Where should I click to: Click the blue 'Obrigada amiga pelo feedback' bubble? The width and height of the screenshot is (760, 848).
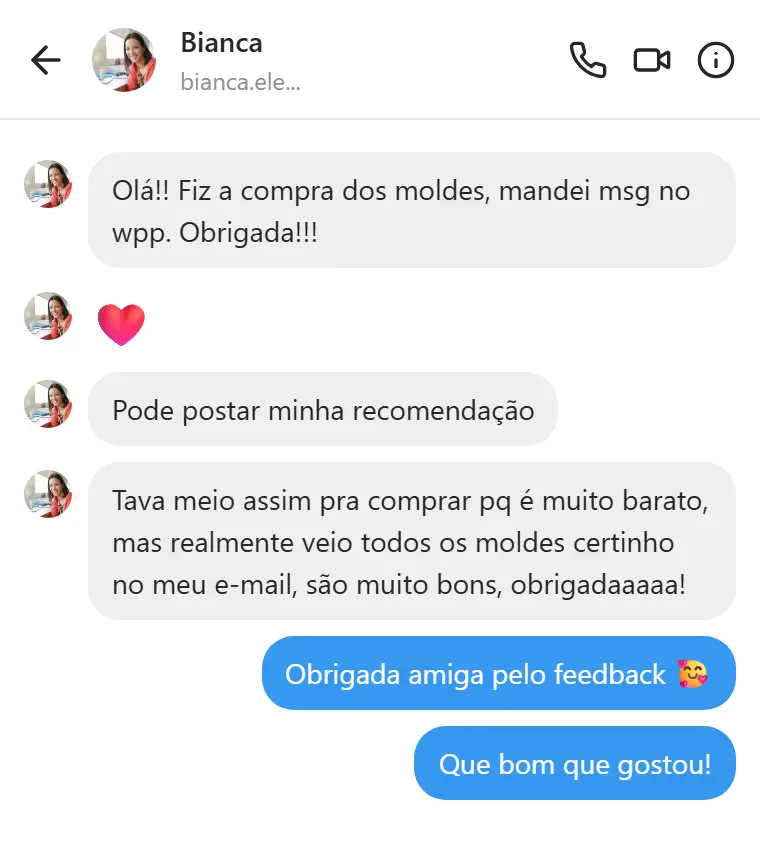[x=498, y=673]
